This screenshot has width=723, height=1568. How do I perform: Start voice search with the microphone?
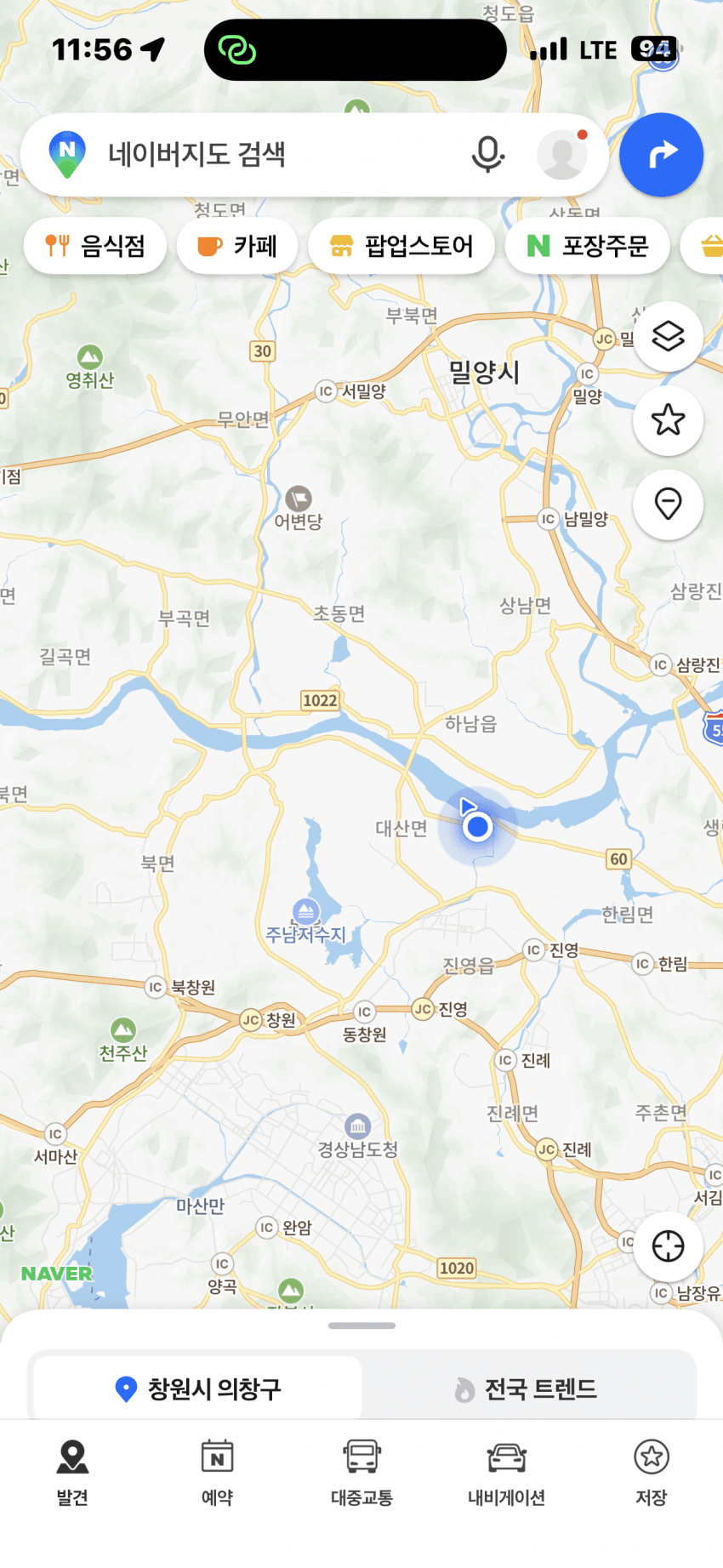point(487,155)
